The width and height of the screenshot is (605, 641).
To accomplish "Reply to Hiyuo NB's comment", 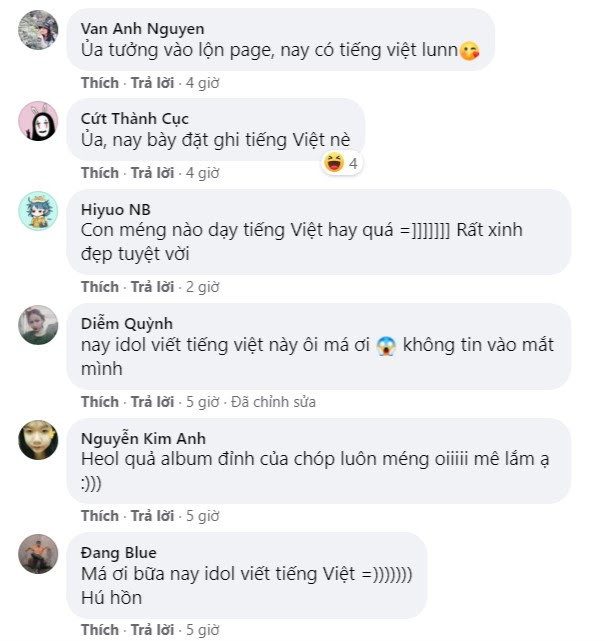I will 152,287.
